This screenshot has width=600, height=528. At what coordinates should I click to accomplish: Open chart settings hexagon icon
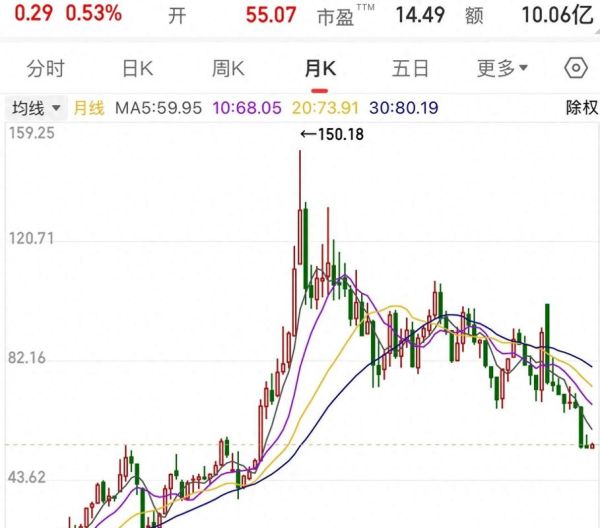coord(575,69)
